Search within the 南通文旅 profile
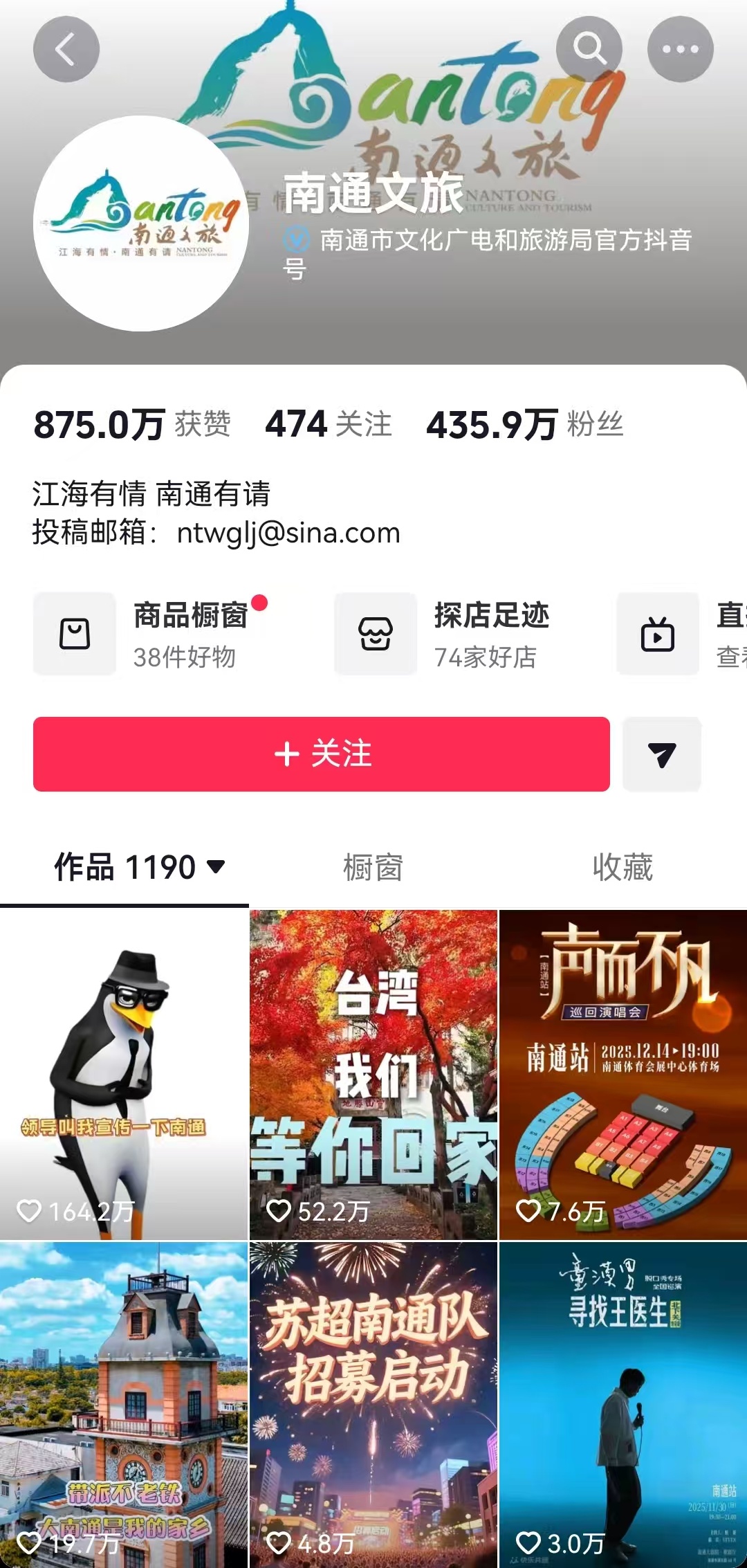Image resolution: width=747 pixels, height=1568 pixels. click(x=589, y=49)
